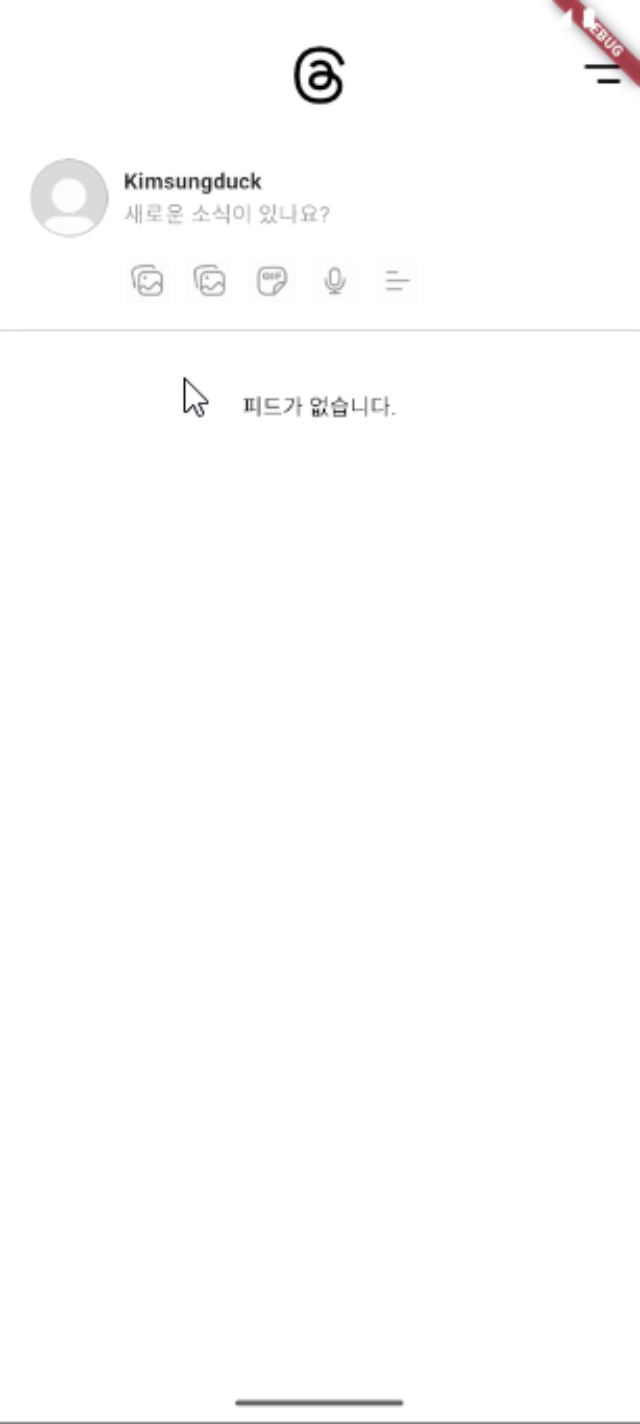Open the hamburger menu in the header
The height and width of the screenshot is (1424, 640).
[604, 73]
